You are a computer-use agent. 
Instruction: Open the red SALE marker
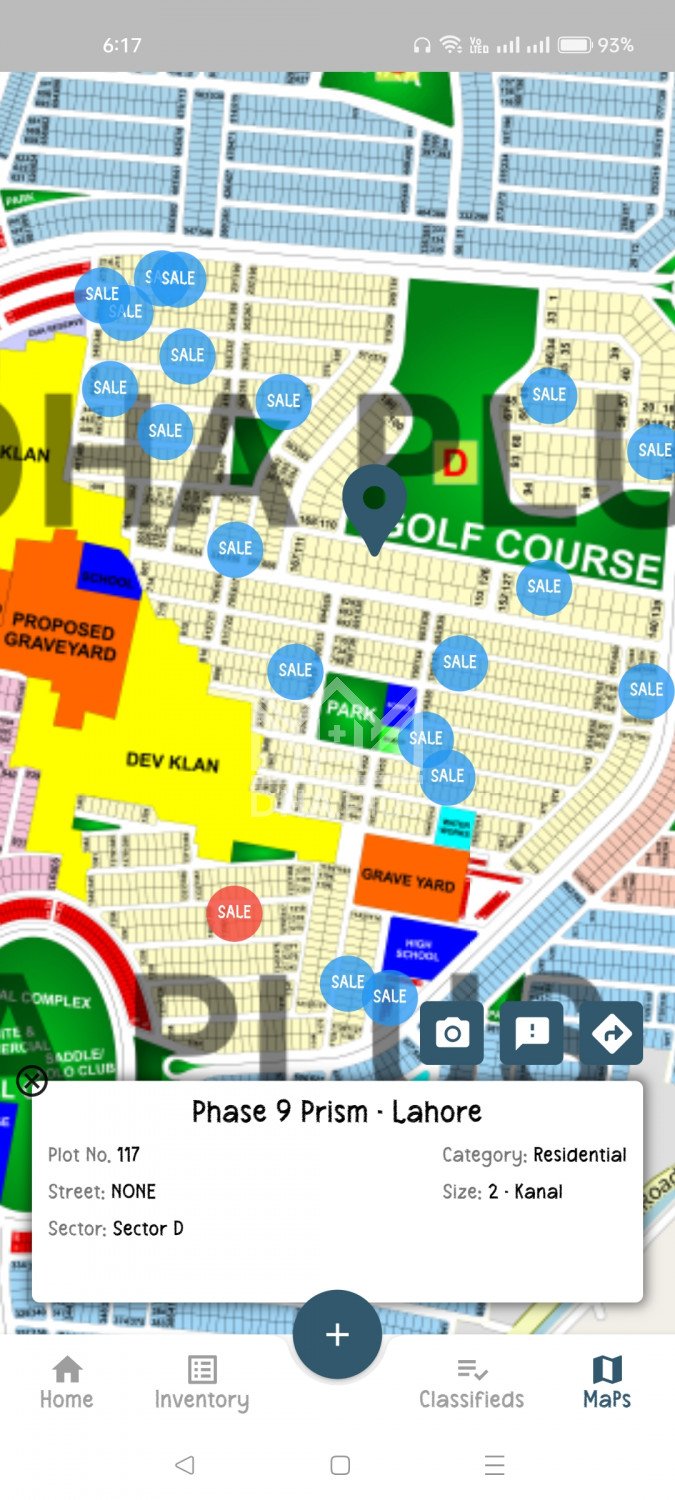(x=234, y=912)
